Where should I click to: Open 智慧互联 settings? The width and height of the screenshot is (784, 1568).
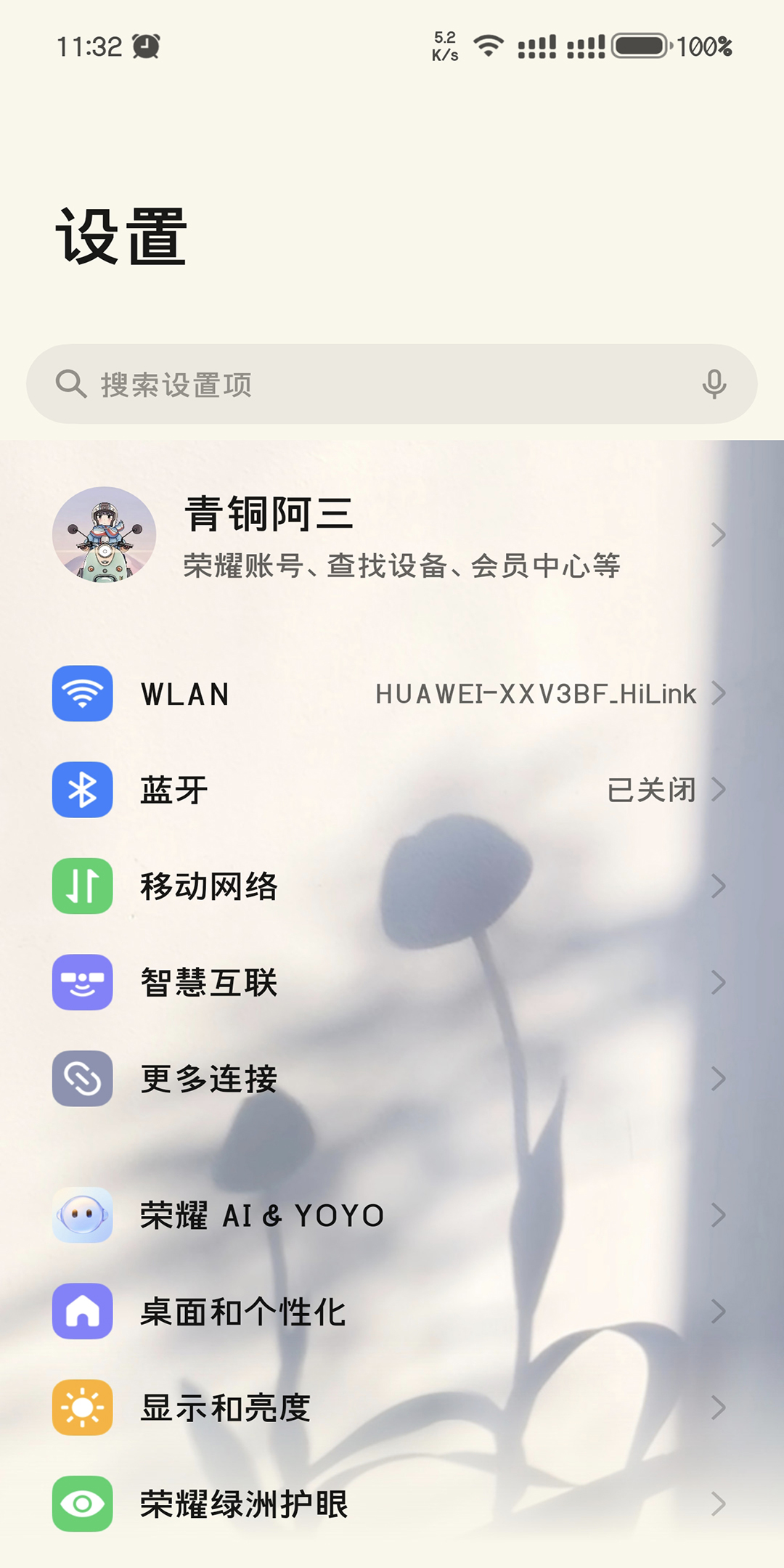[392, 982]
